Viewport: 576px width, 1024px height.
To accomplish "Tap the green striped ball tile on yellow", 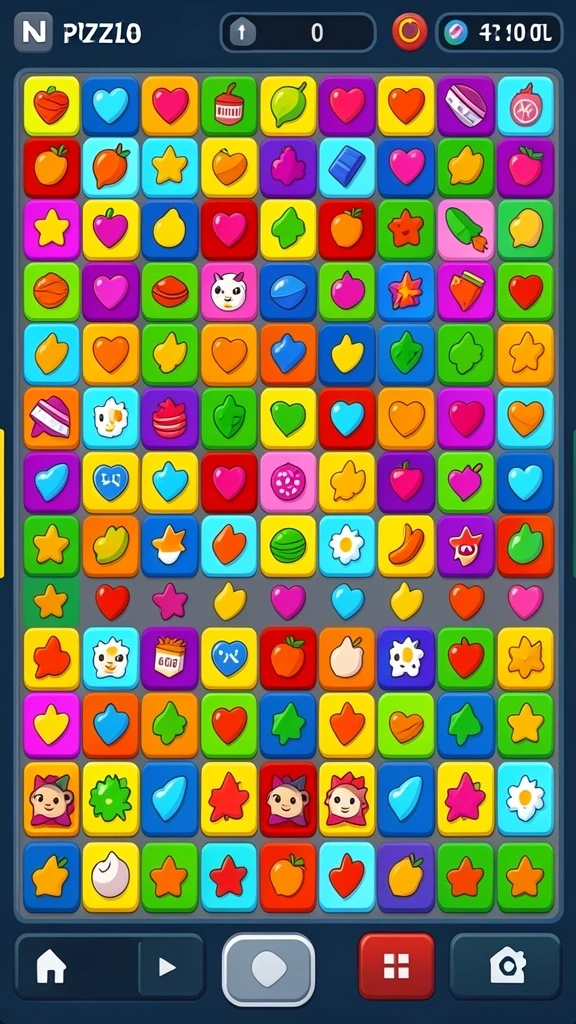I will pyautogui.click(x=288, y=546).
